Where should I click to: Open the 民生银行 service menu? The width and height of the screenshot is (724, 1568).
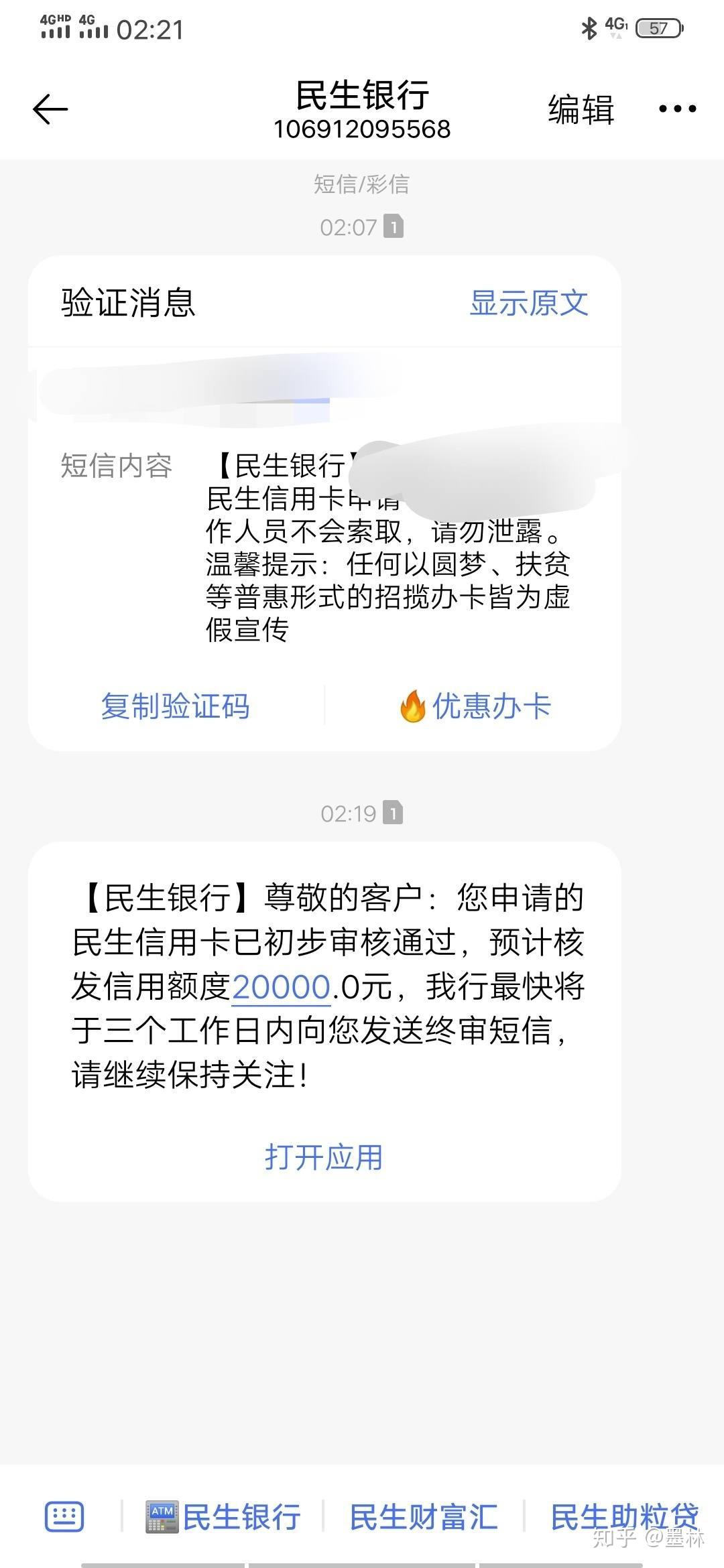[223, 1517]
